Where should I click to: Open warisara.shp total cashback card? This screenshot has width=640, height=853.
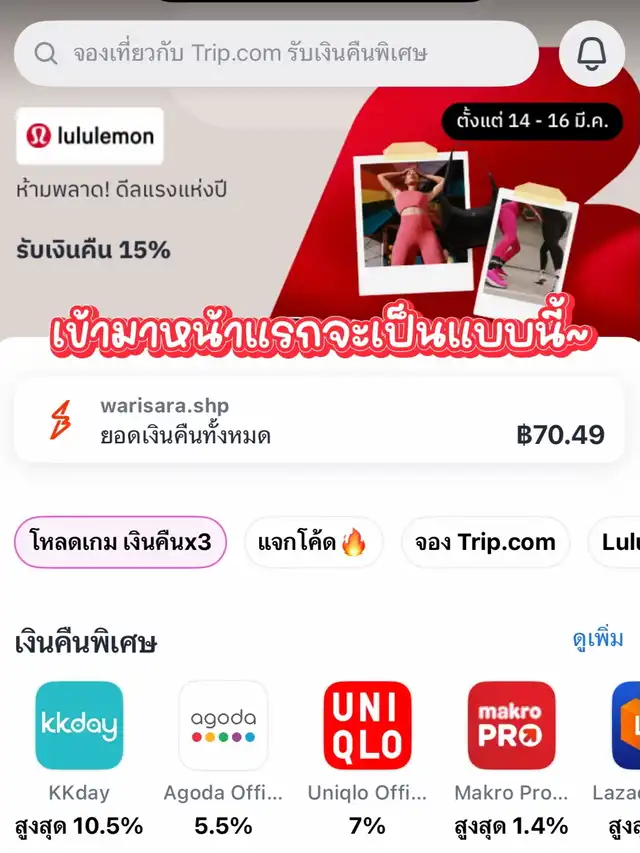(x=320, y=420)
